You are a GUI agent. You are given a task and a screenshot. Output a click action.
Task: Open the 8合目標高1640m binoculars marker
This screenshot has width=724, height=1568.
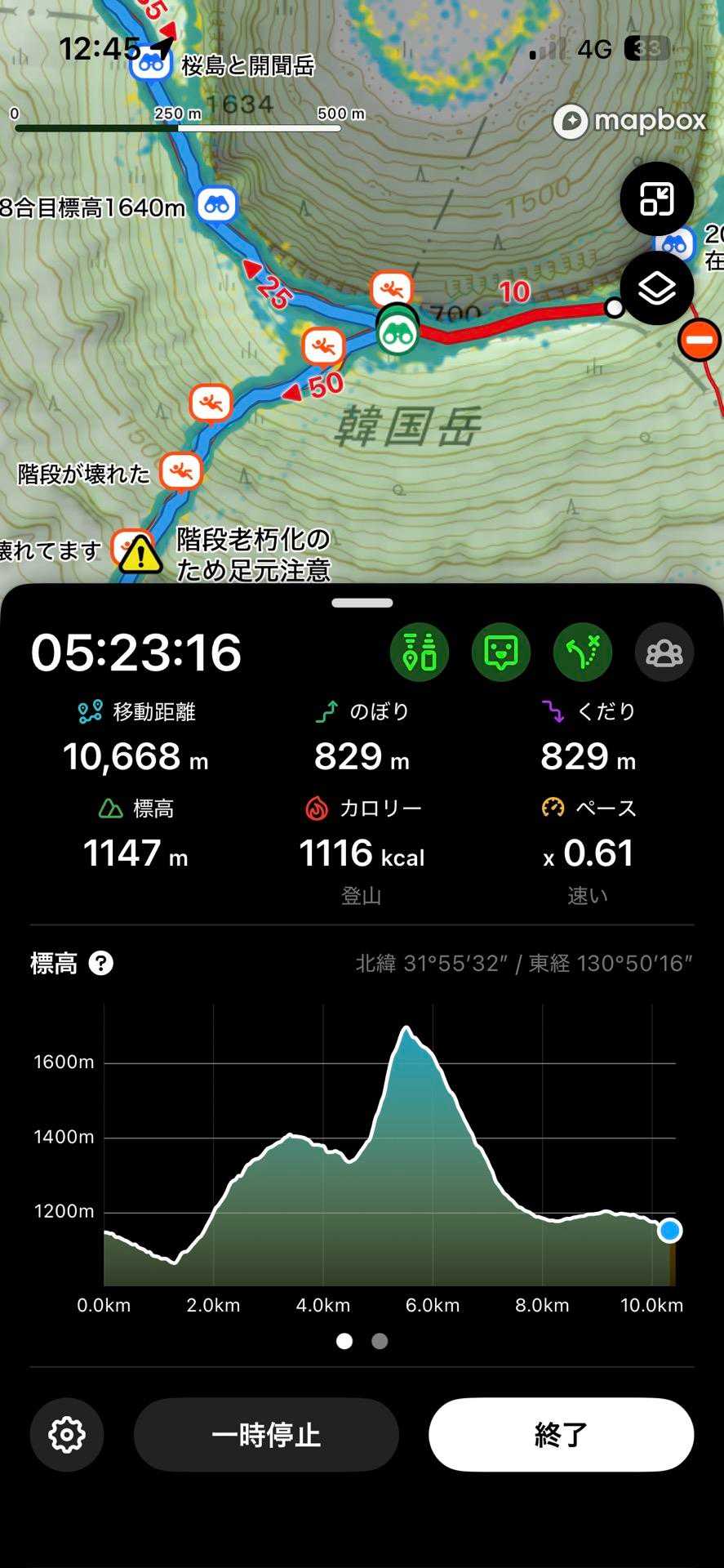(x=216, y=205)
